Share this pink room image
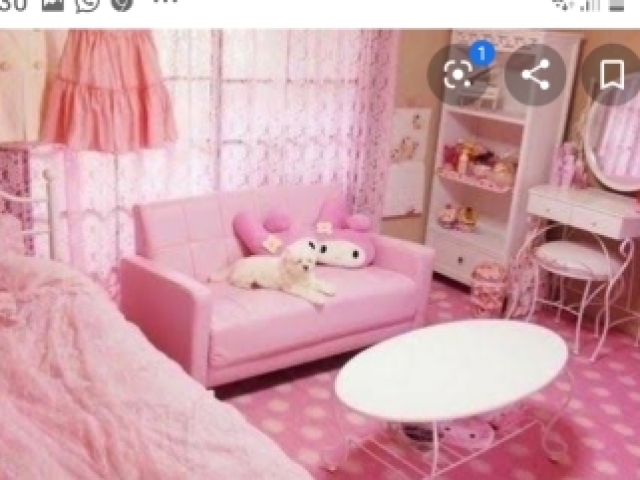Viewport: 640px width, 480px height. click(535, 75)
